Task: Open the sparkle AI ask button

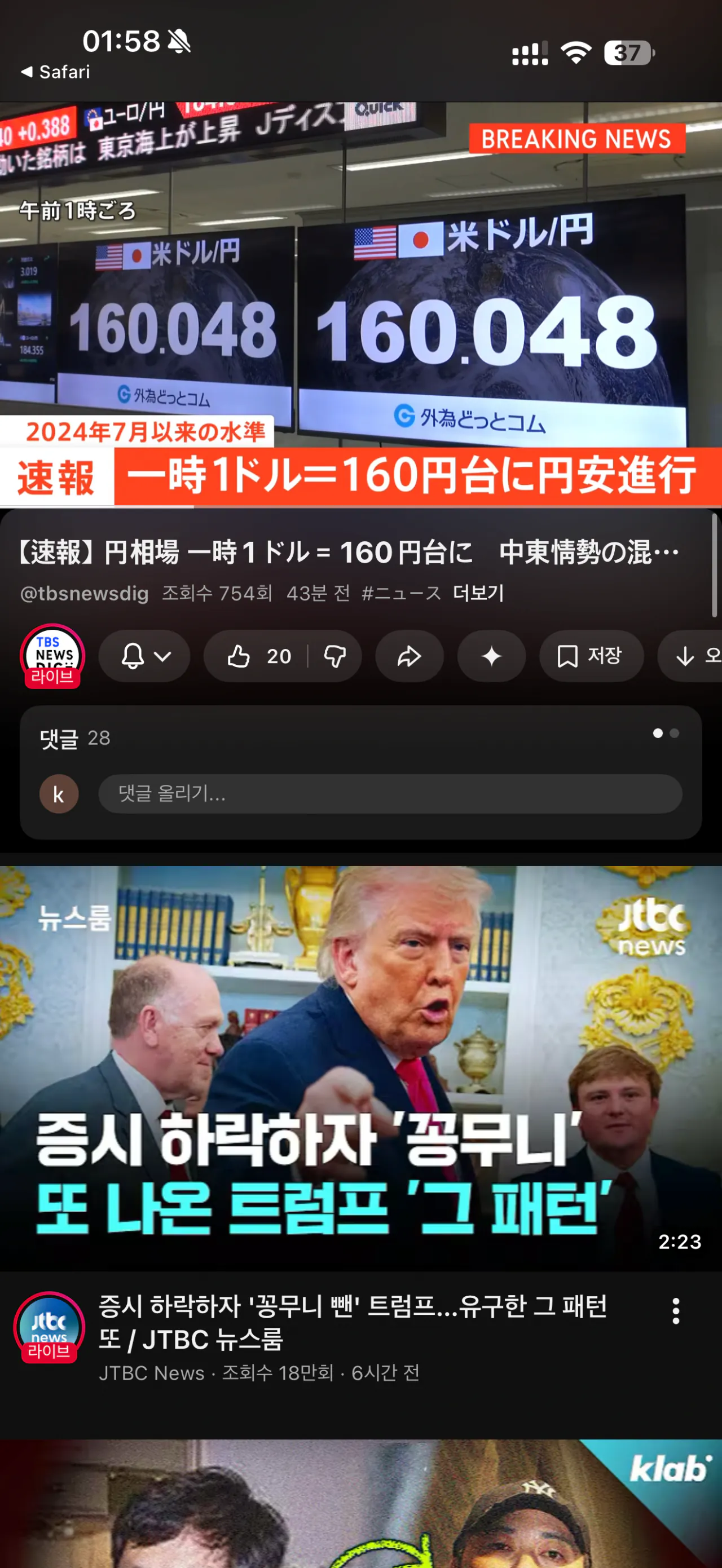Action: coord(491,656)
